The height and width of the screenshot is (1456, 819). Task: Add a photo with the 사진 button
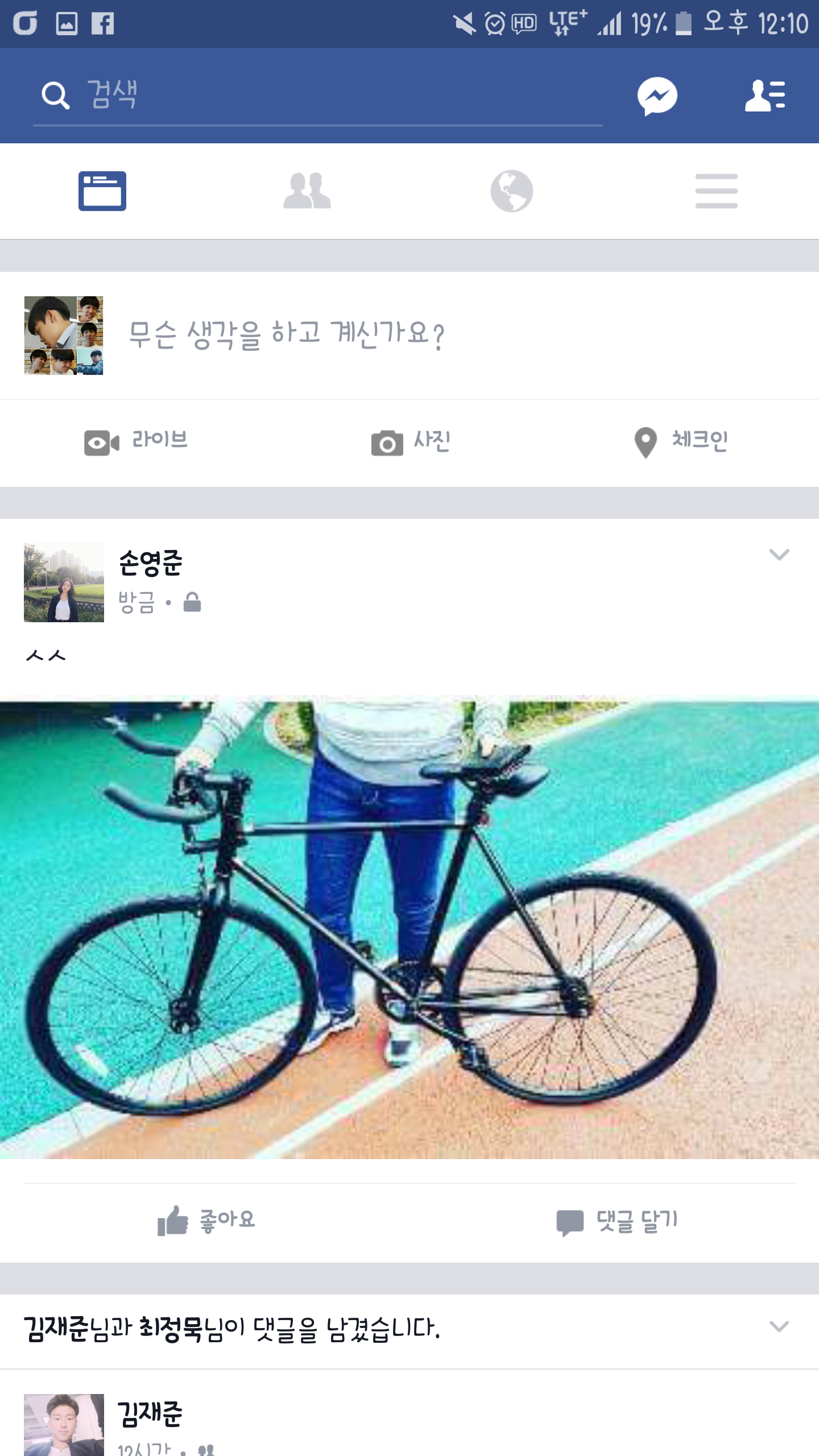(x=411, y=441)
